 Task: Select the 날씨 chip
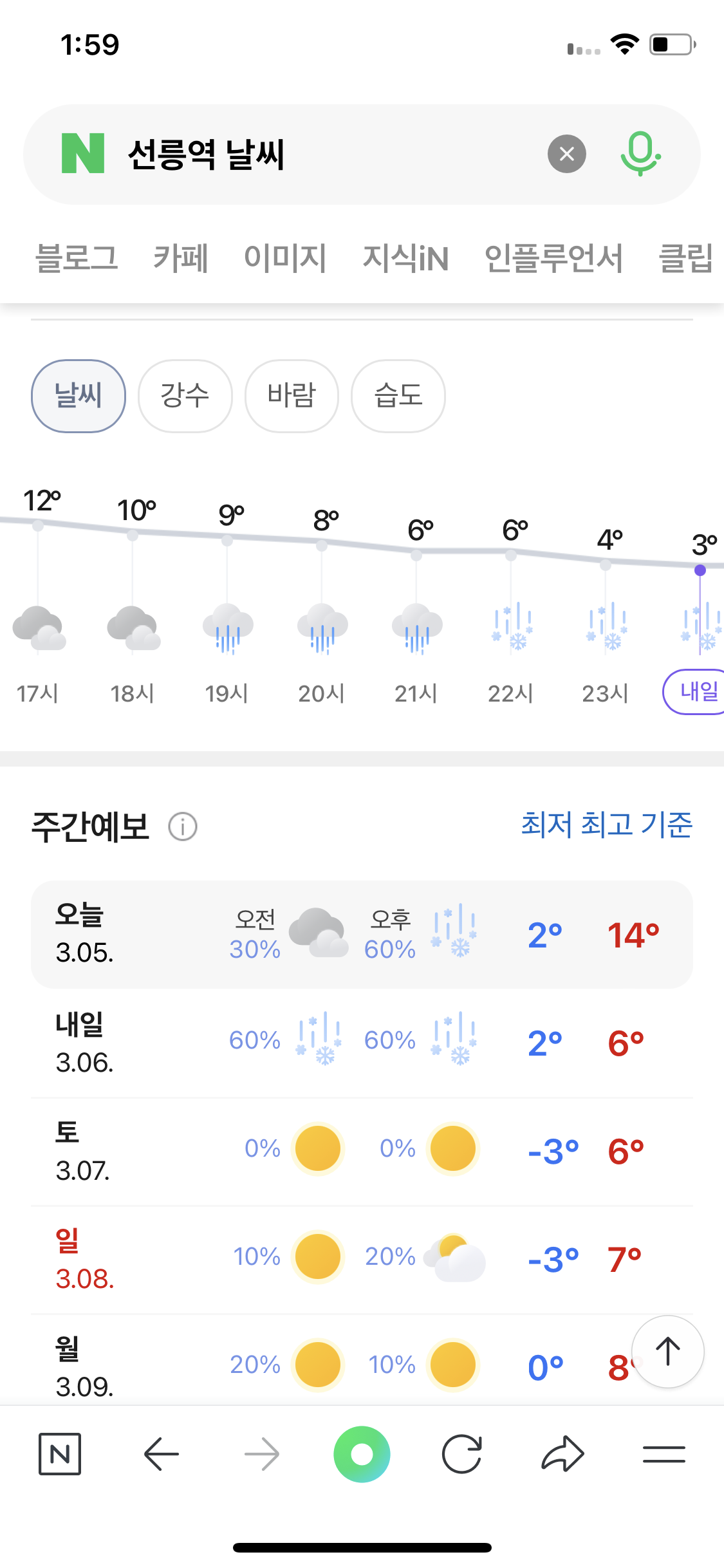click(x=78, y=396)
